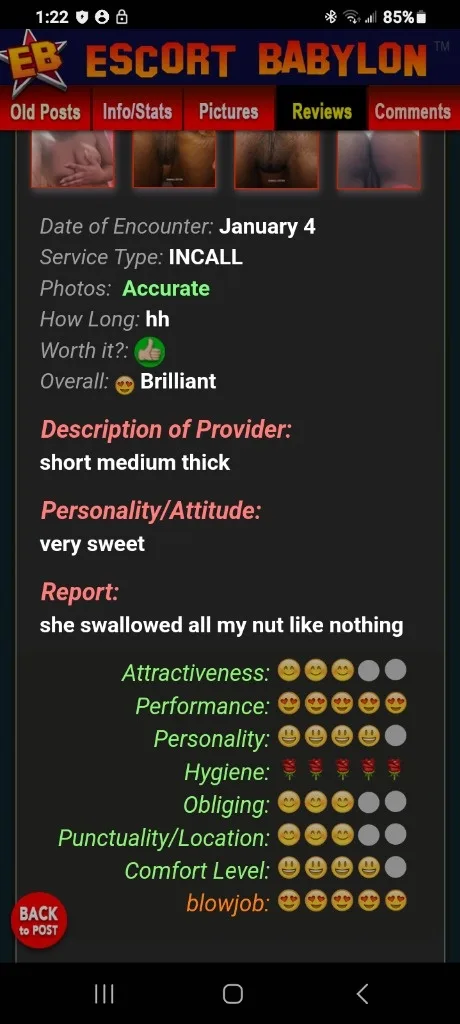Tap the system back button

[363, 993]
